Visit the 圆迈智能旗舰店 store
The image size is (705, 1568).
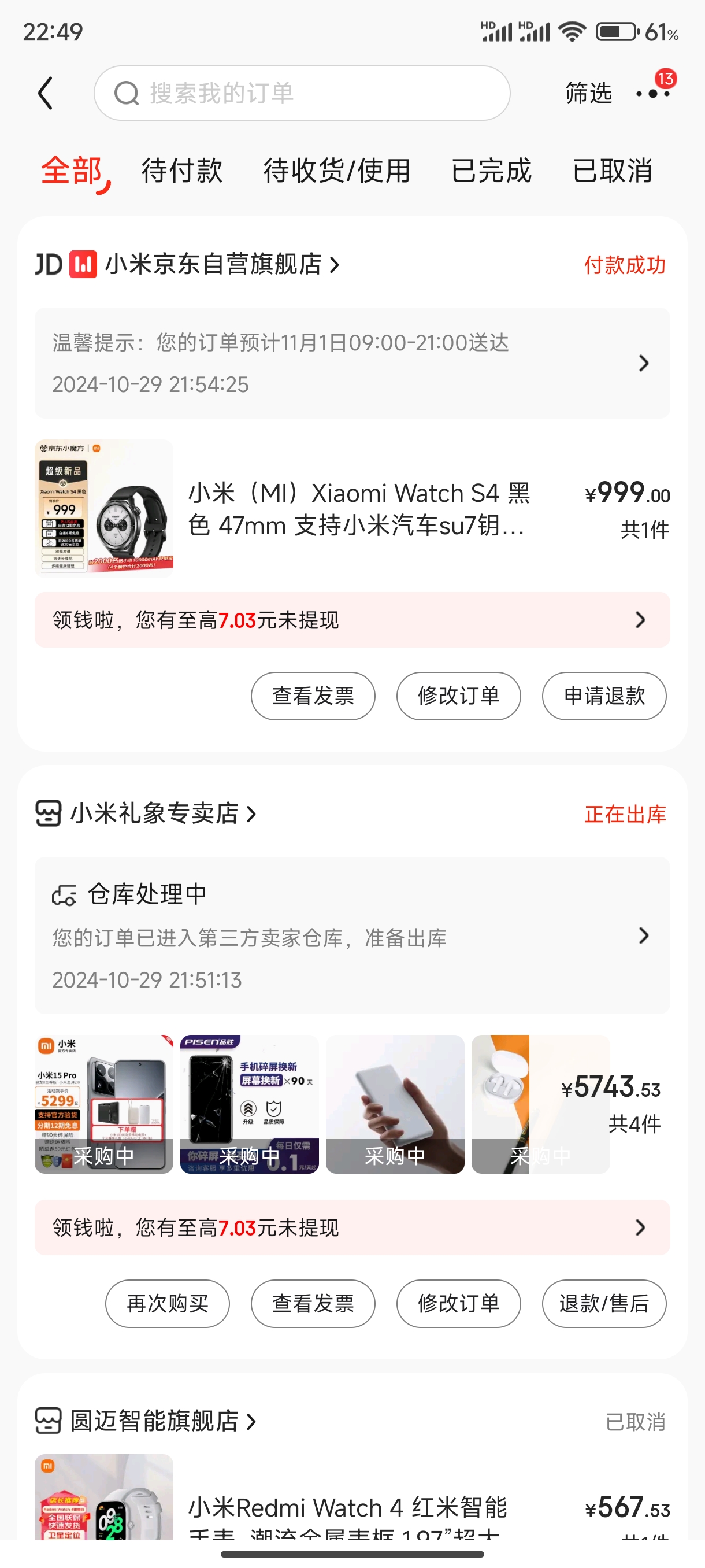click(x=155, y=1421)
